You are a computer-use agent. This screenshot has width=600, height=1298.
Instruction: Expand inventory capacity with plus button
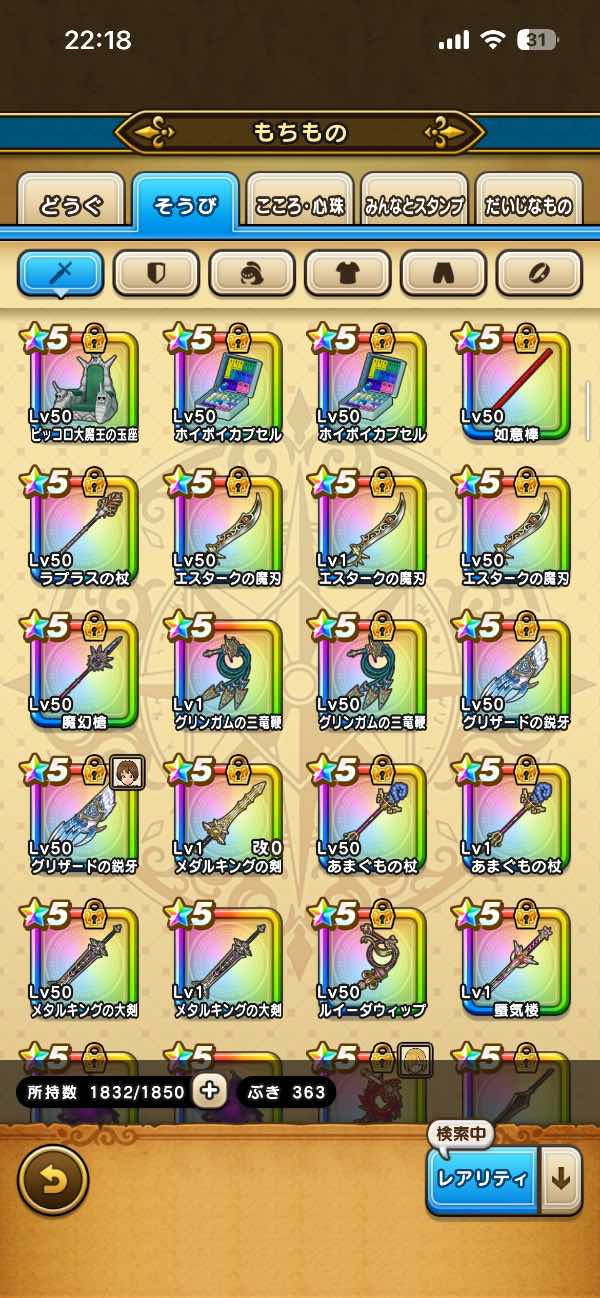[x=210, y=1091]
